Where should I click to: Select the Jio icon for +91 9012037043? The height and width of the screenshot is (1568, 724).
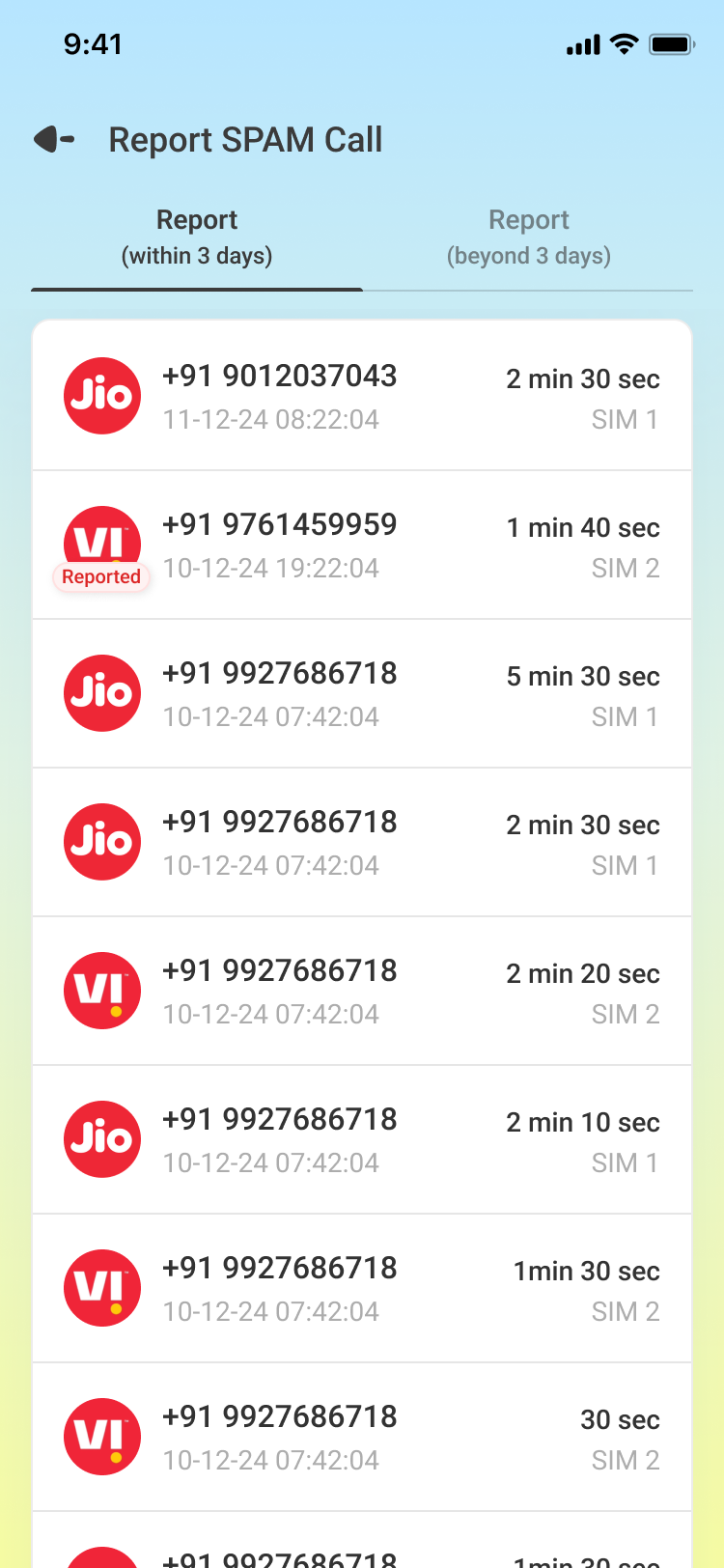(101, 395)
